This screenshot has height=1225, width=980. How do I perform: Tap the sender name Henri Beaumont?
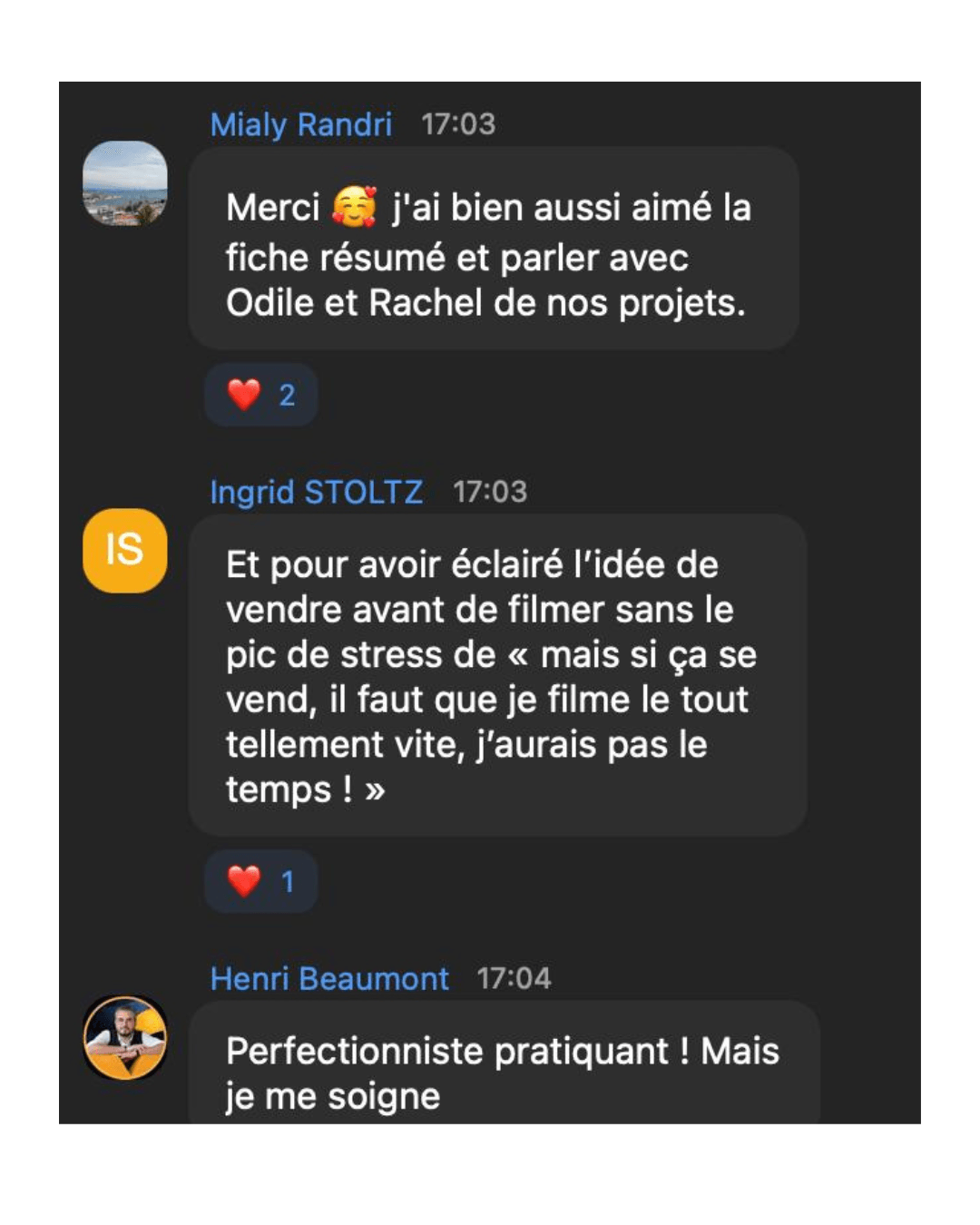(329, 978)
